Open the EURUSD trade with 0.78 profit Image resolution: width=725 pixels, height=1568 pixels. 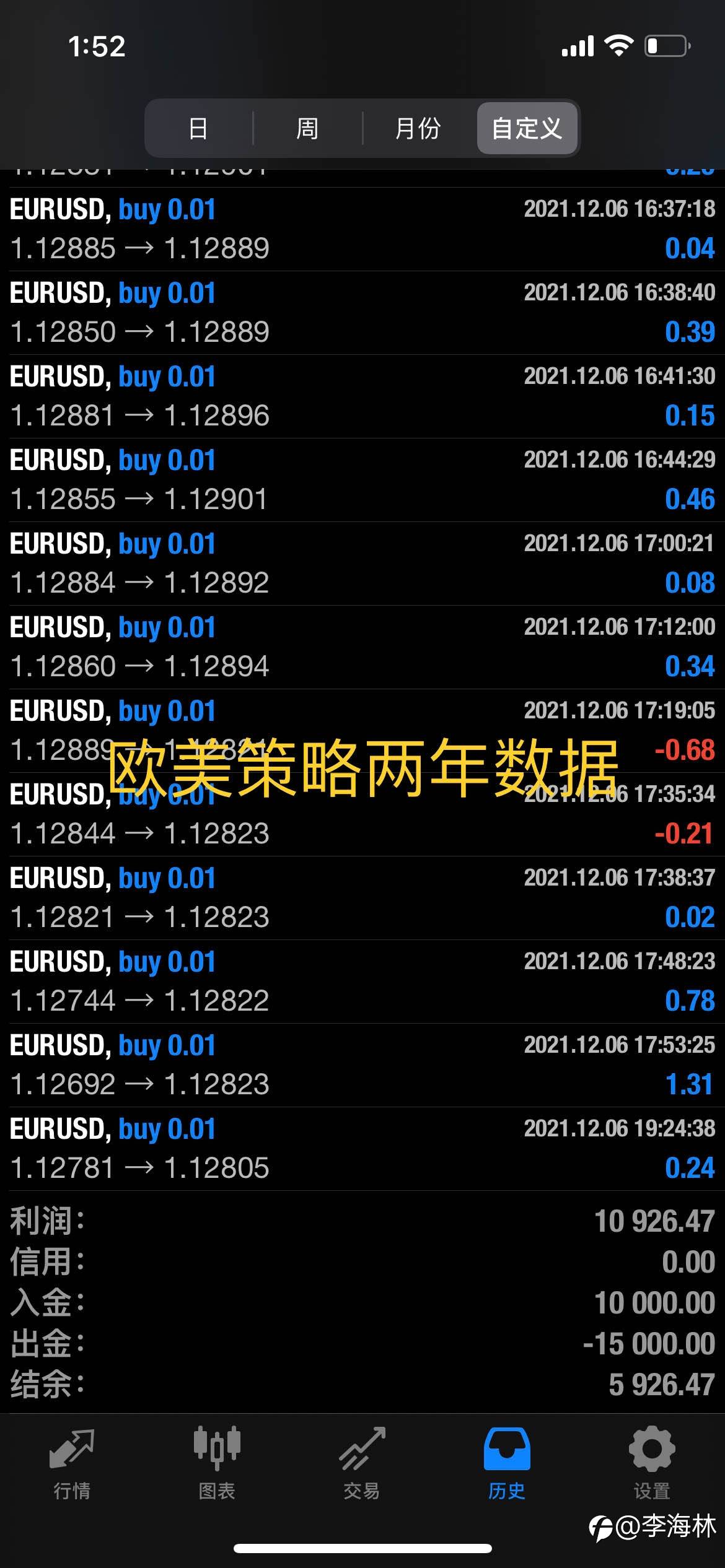[x=362, y=982]
